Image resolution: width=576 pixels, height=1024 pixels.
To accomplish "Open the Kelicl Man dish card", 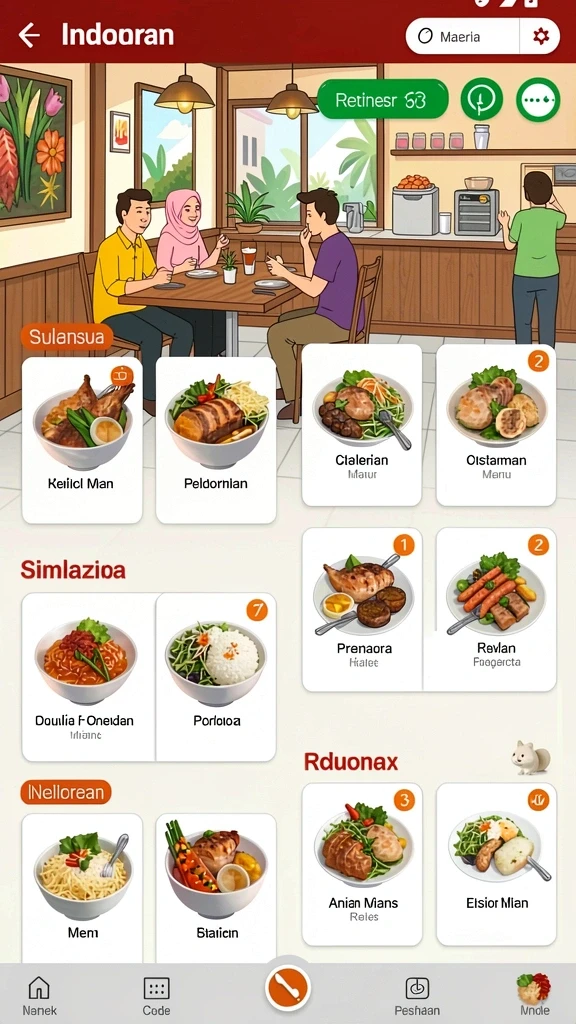I will tap(82, 440).
